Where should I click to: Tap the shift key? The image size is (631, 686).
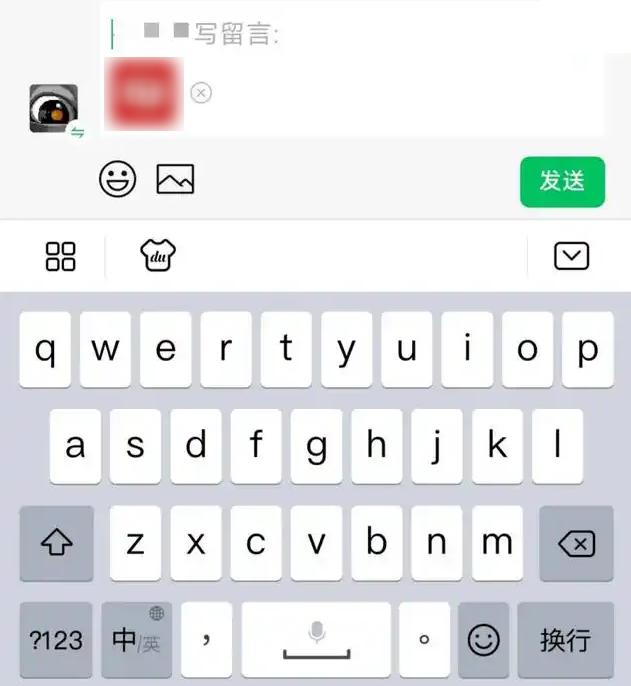pyautogui.click(x=56, y=543)
